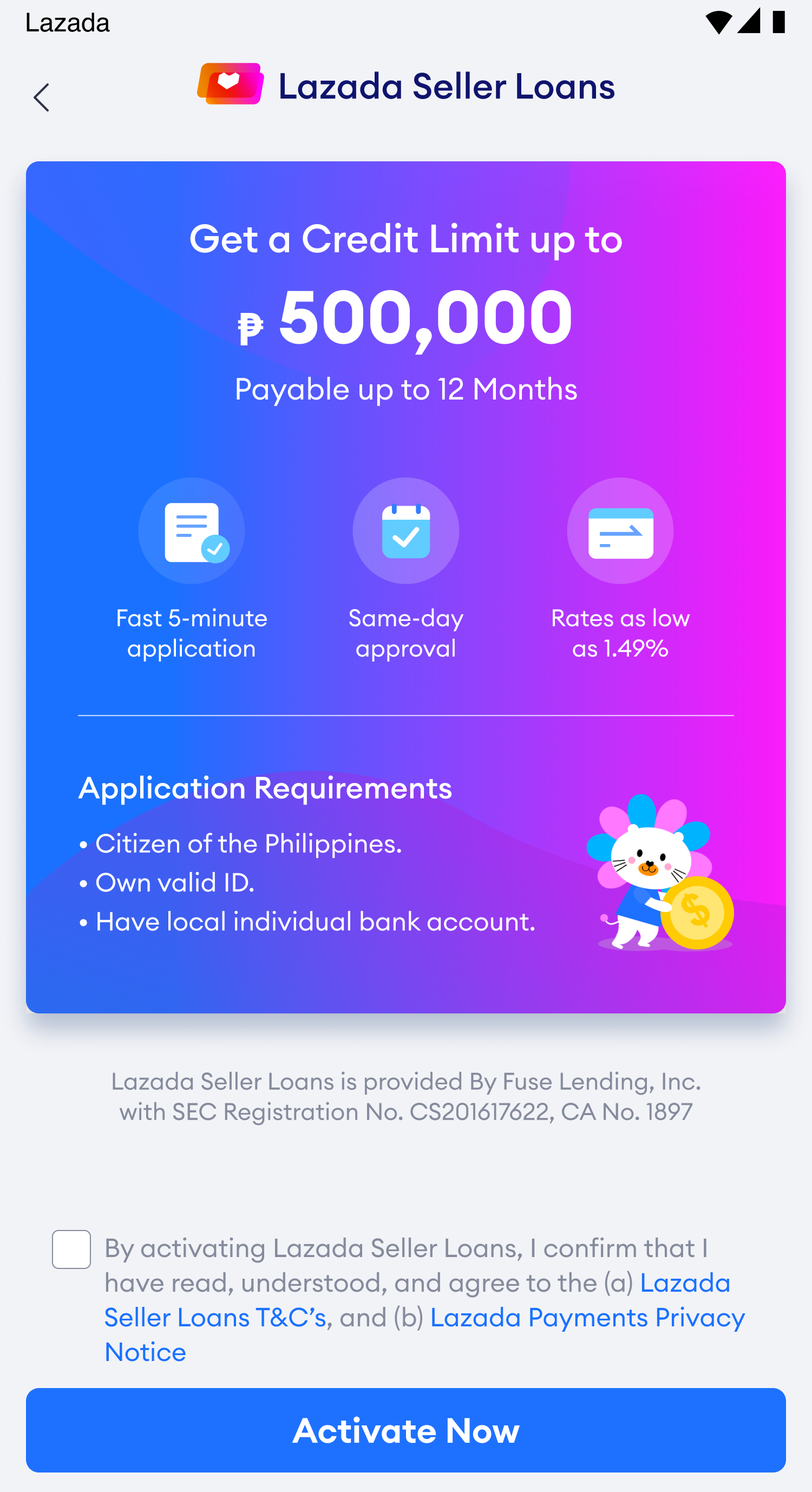Viewport: 812px width, 1492px height.
Task: Click the Wi-Fi icon in the status bar
Action: [x=720, y=22]
